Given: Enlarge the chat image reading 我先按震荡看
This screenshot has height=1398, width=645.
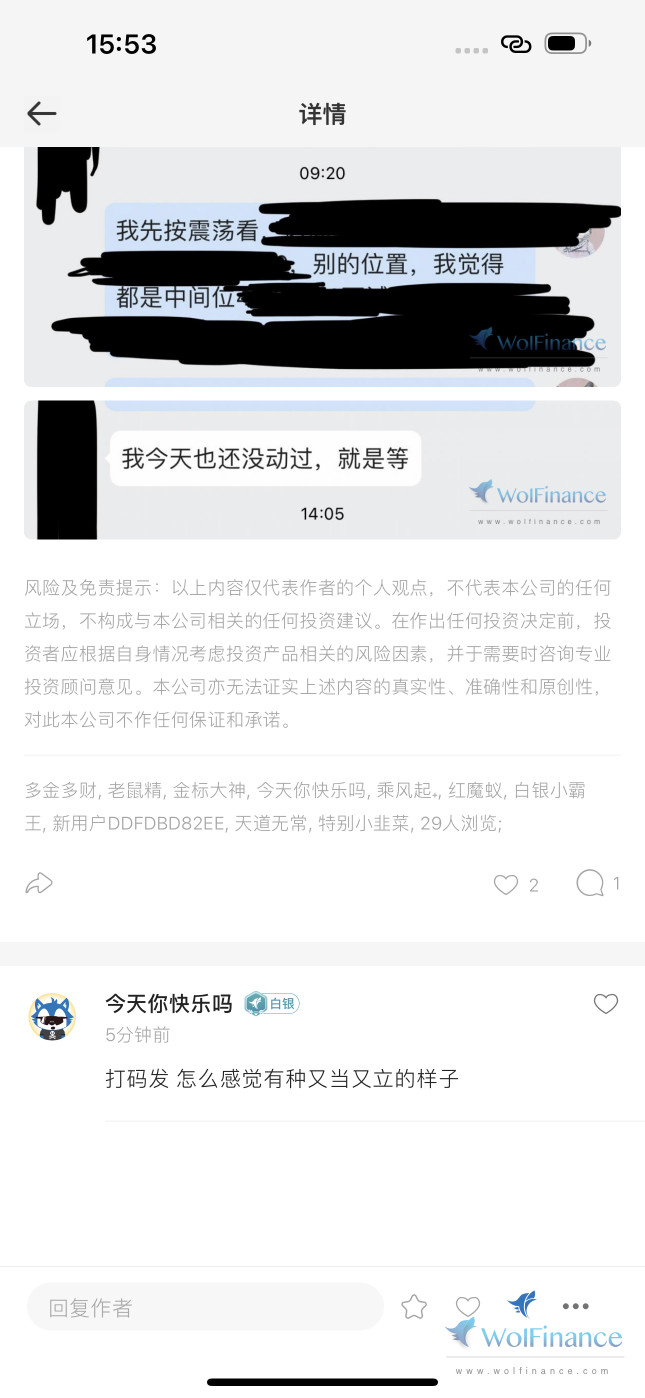Looking at the screenshot, I should tap(322, 267).
